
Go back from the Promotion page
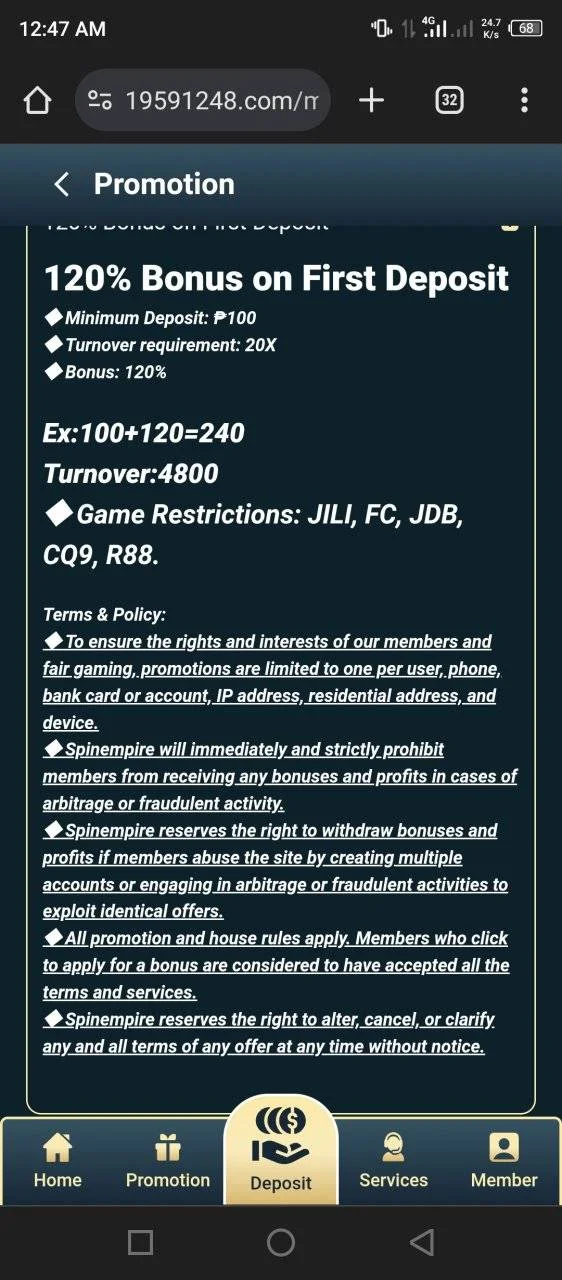point(62,184)
